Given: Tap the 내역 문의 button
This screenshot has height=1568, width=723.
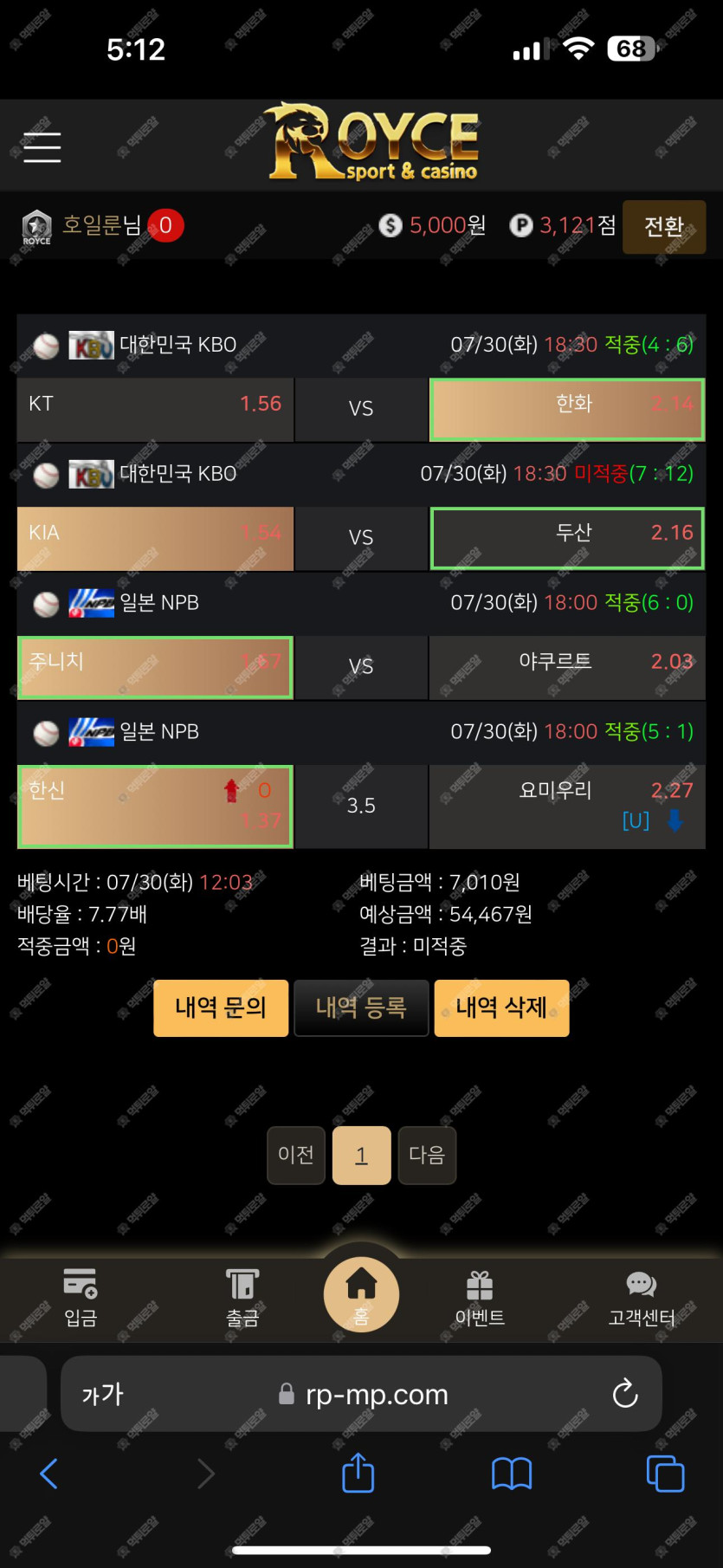Looking at the screenshot, I should (x=221, y=1008).
